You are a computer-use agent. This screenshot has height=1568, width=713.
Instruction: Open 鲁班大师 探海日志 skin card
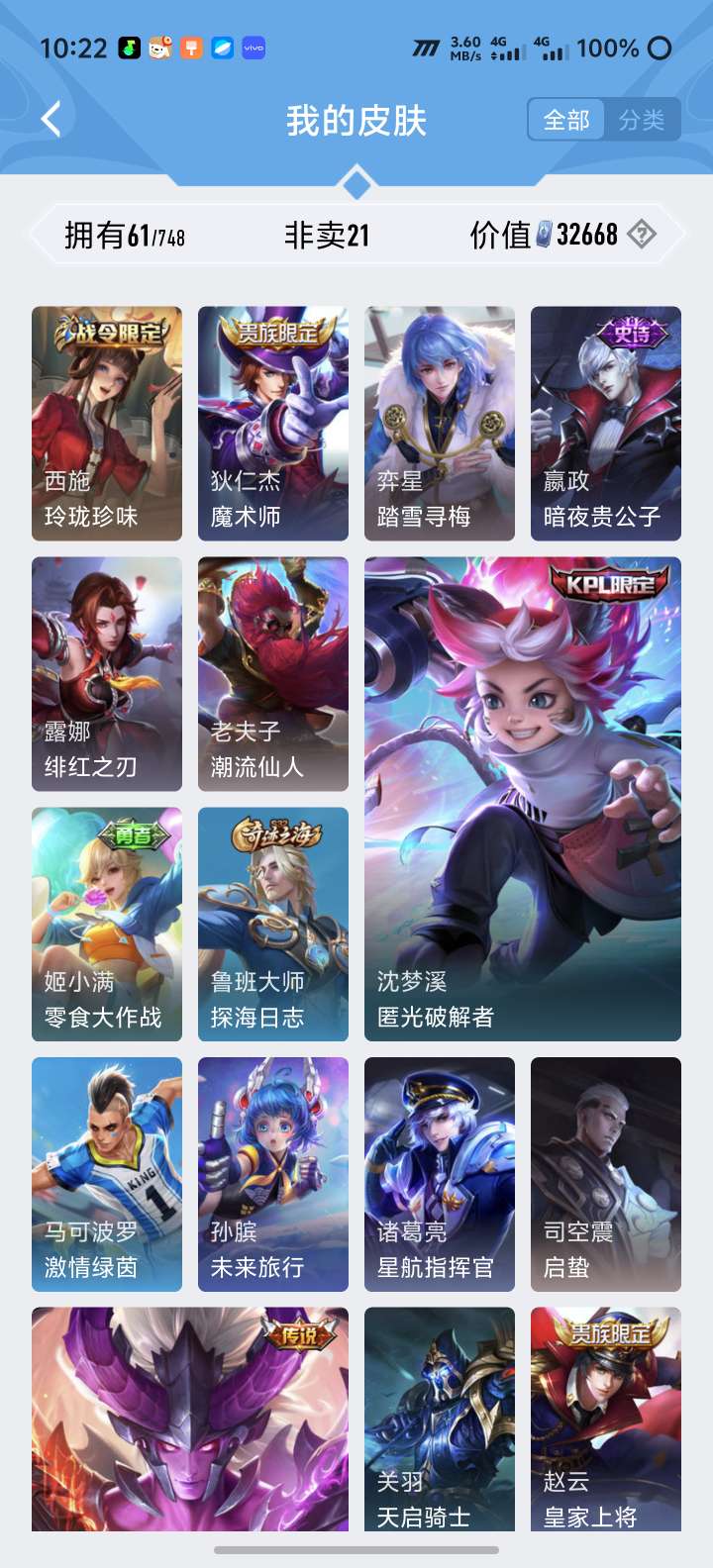273,924
